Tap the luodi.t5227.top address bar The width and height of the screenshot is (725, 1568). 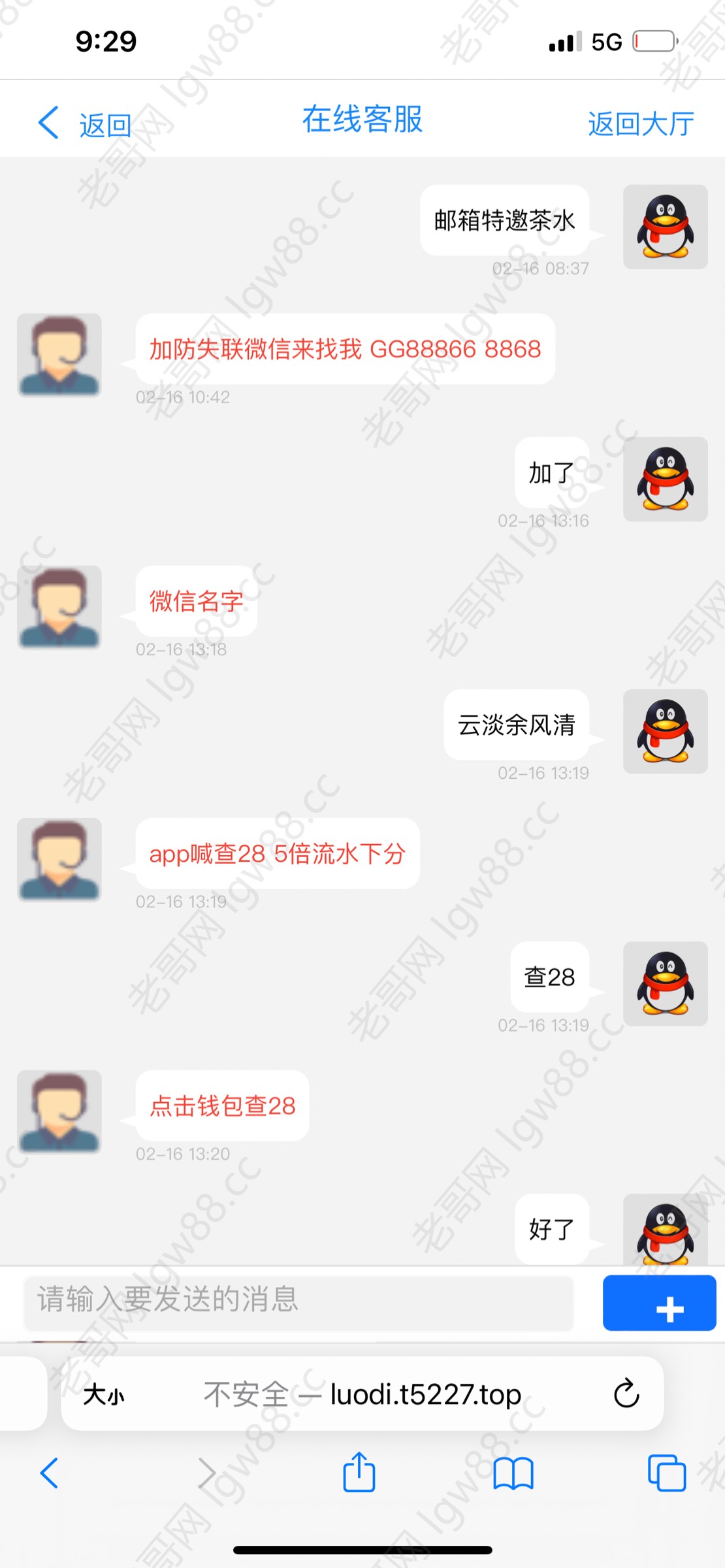392,1395
